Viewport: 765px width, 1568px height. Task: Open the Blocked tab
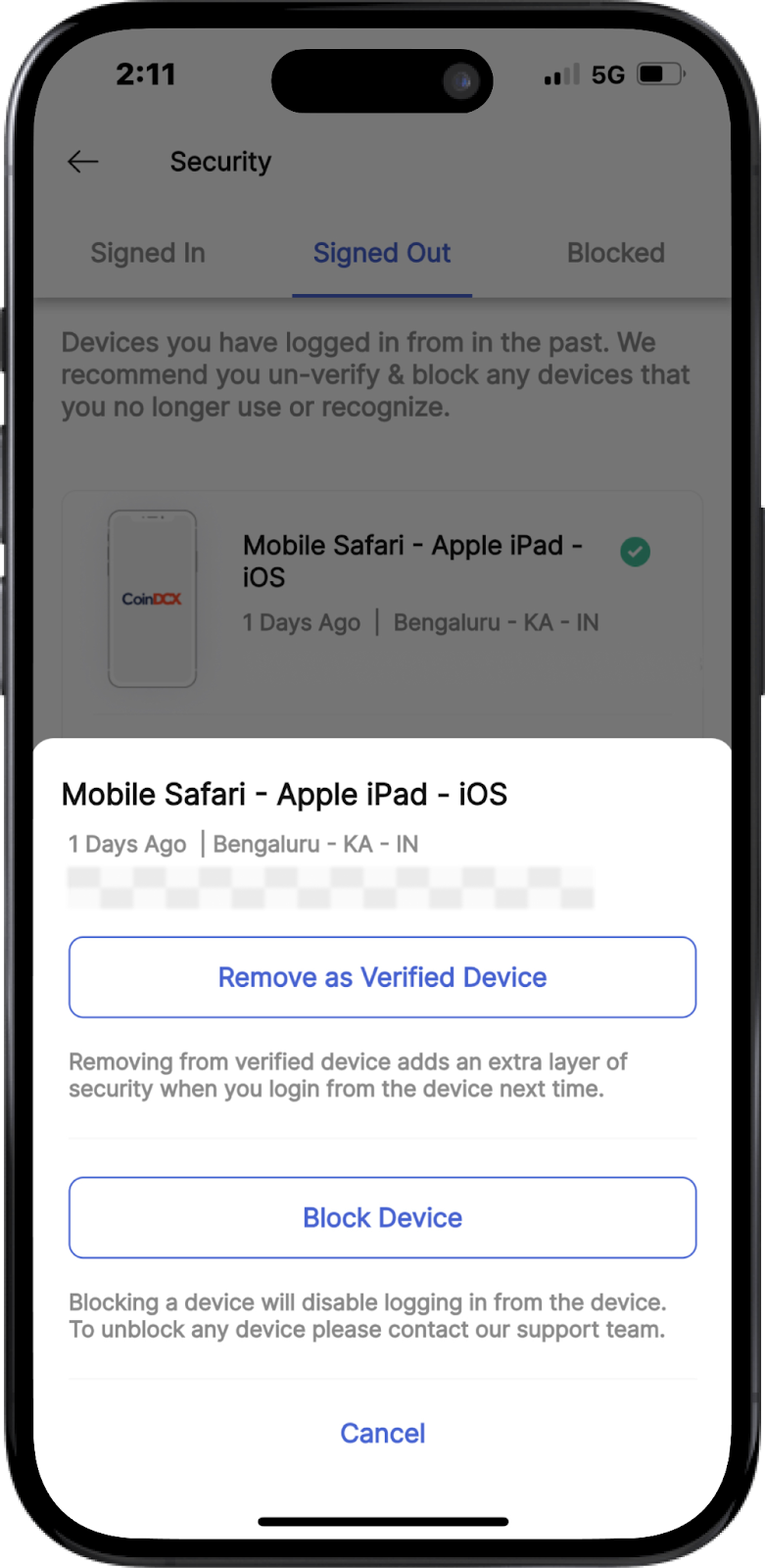tap(615, 253)
